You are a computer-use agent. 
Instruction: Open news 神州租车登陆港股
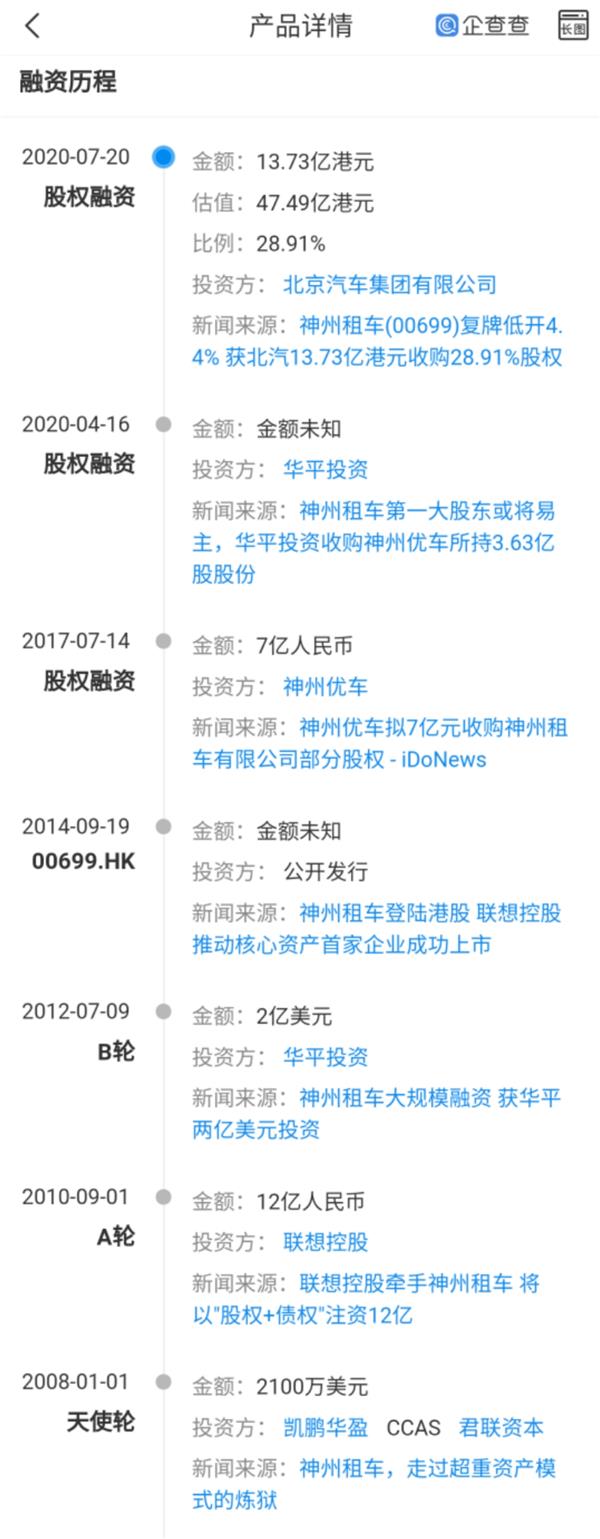click(430, 913)
